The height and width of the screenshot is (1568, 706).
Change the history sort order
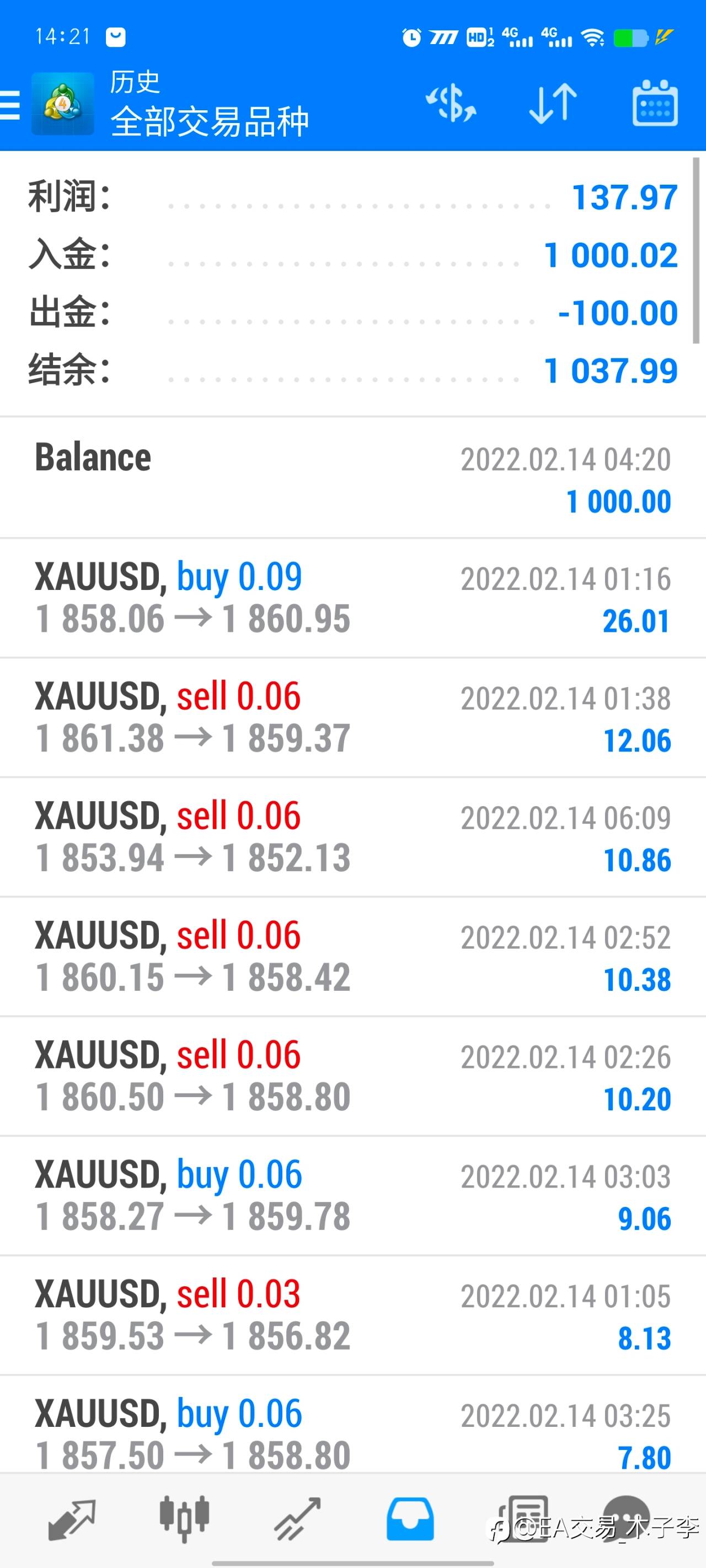click(x=553, y=104)
